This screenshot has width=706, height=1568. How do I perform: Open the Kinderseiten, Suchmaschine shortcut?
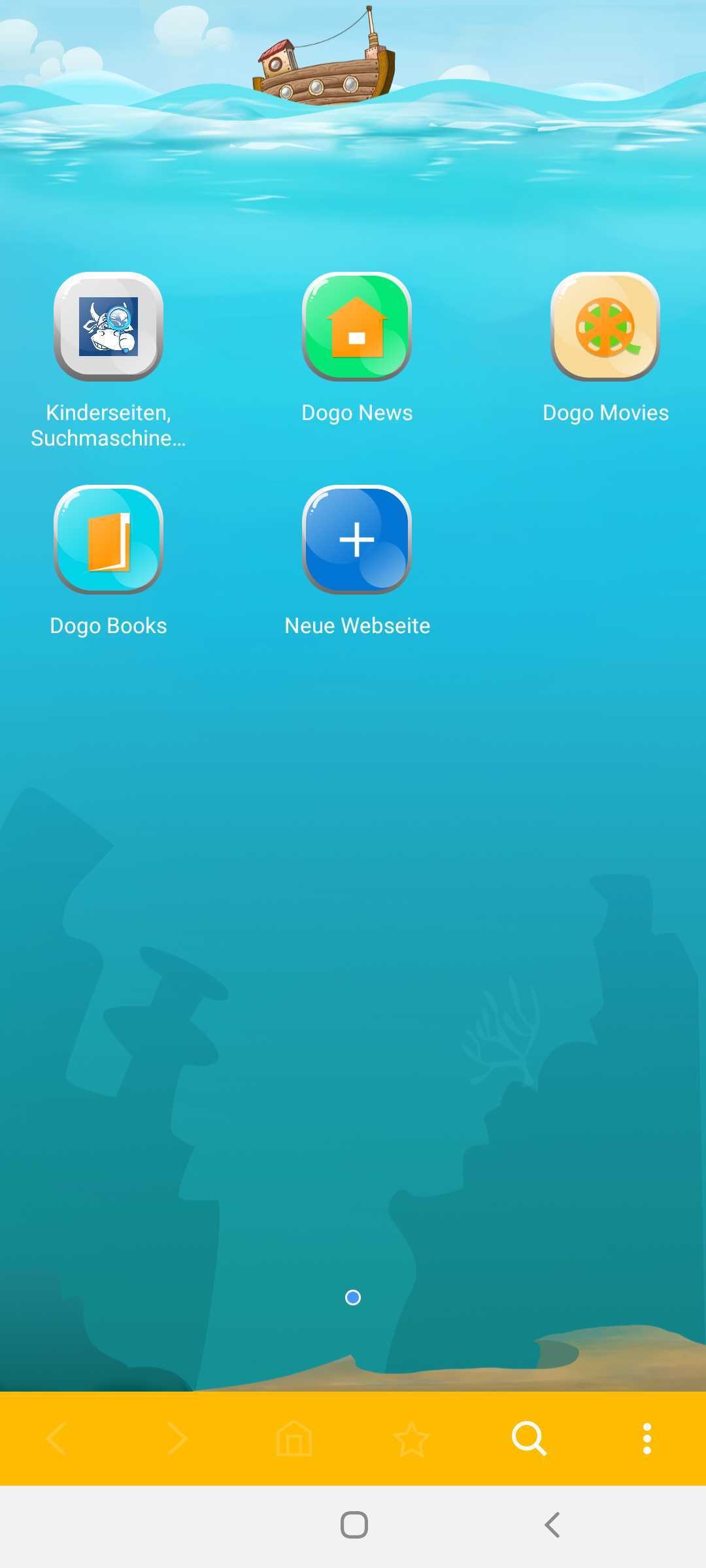pos(109,327)
